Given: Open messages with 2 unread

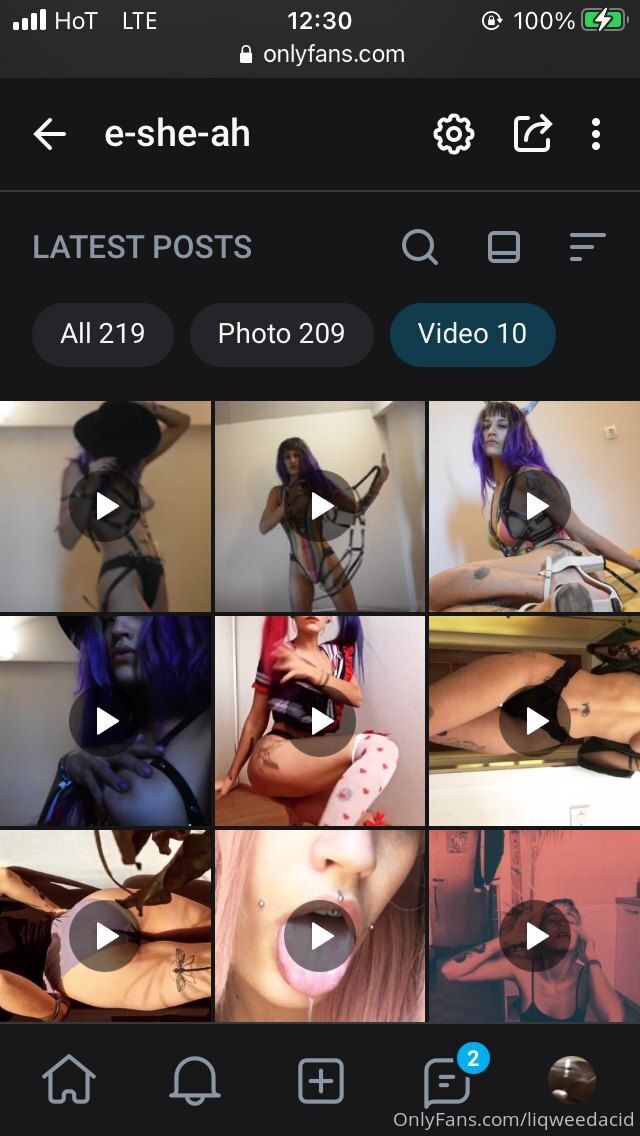Looking at the screenshot, I should (x=447, y=1081).
